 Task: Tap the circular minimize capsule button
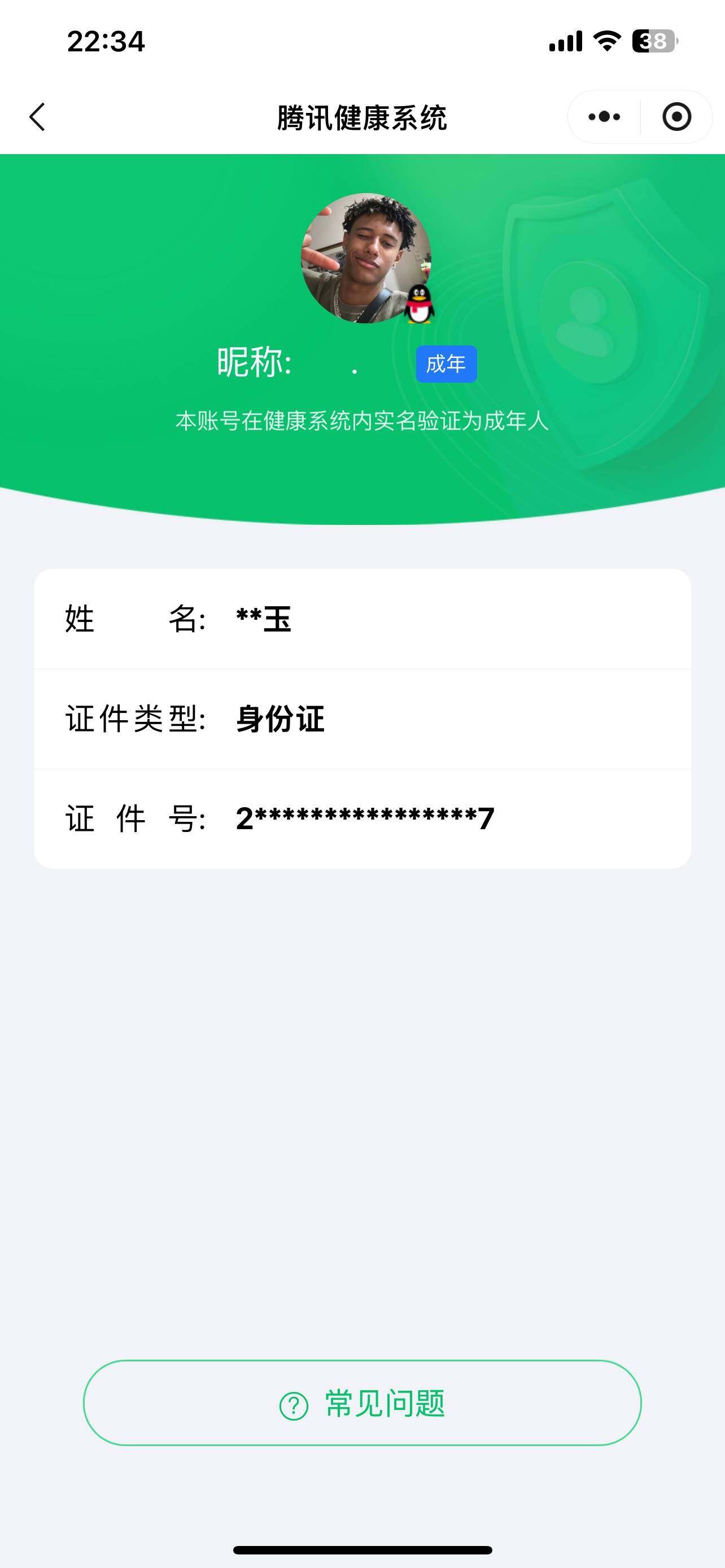[x=678, y=117]
